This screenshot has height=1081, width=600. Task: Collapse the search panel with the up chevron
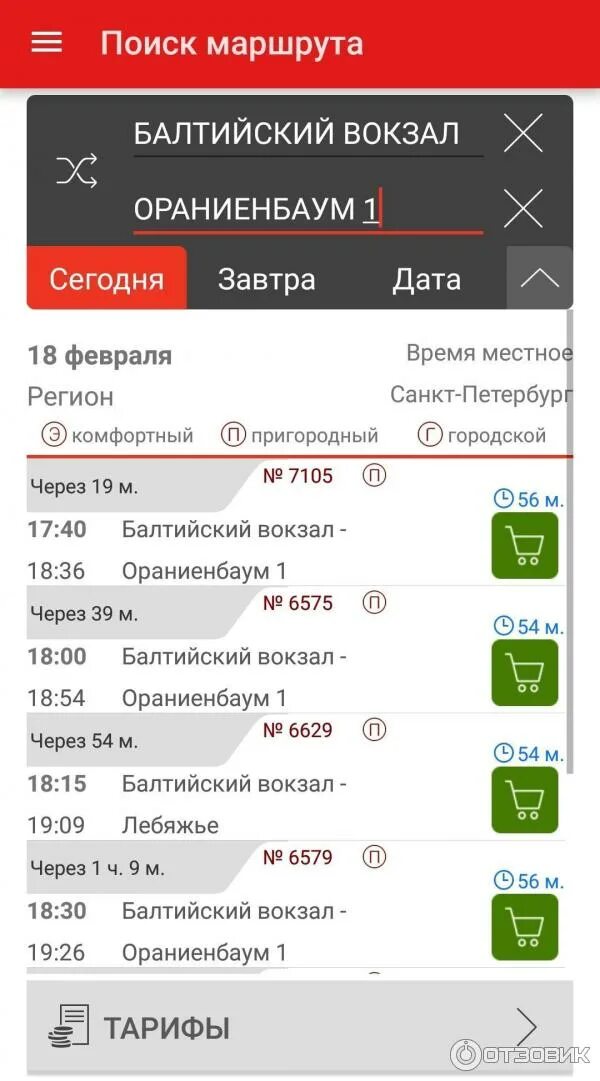540,278
